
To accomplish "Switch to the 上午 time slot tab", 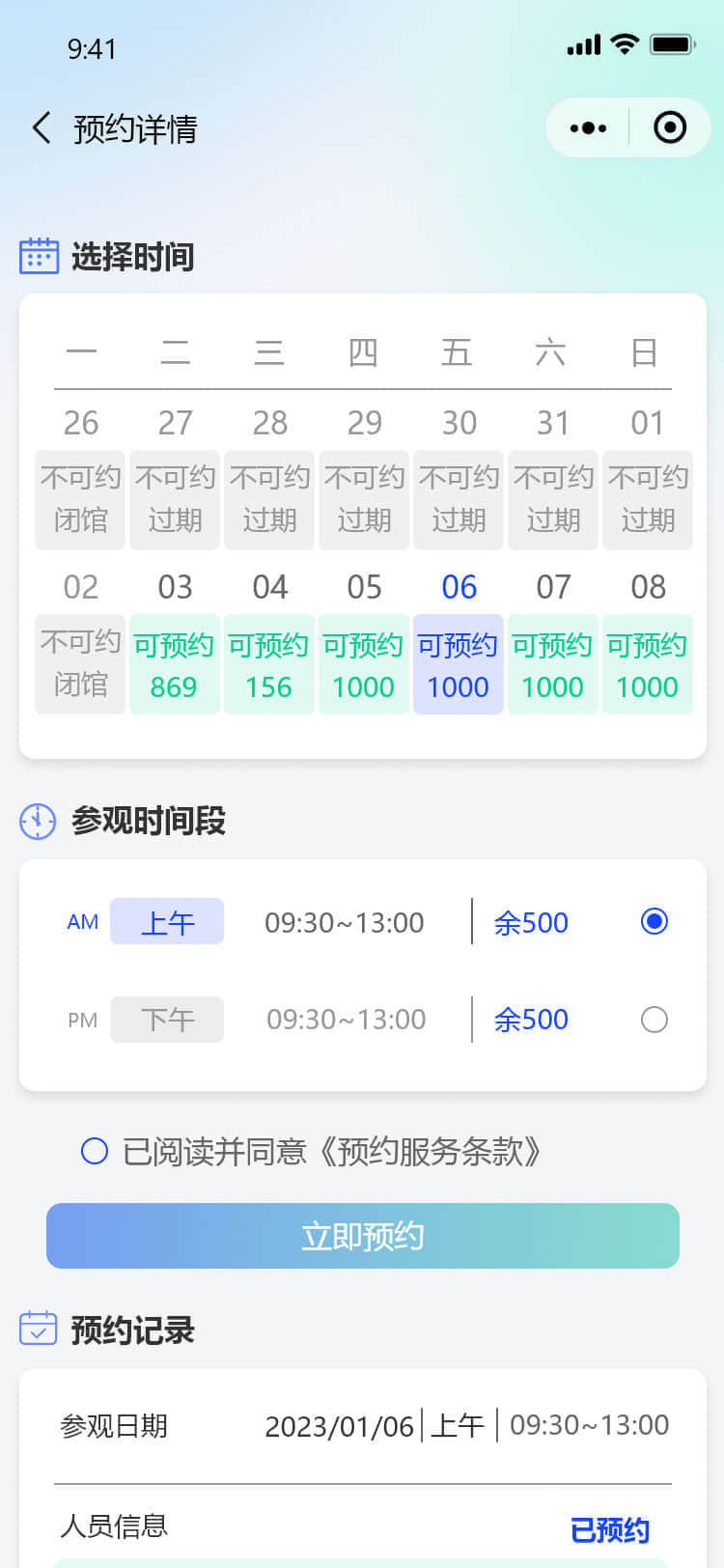I will click(x=166, y=922).
